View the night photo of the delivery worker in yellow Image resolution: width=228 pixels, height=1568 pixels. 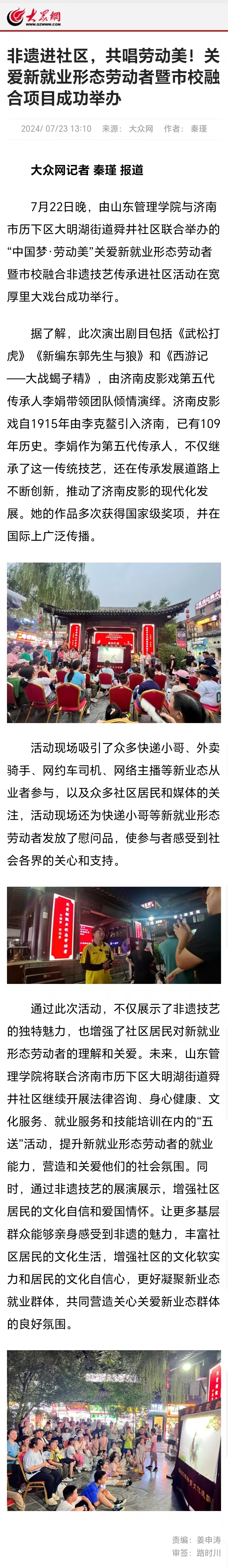coord(114,935)
